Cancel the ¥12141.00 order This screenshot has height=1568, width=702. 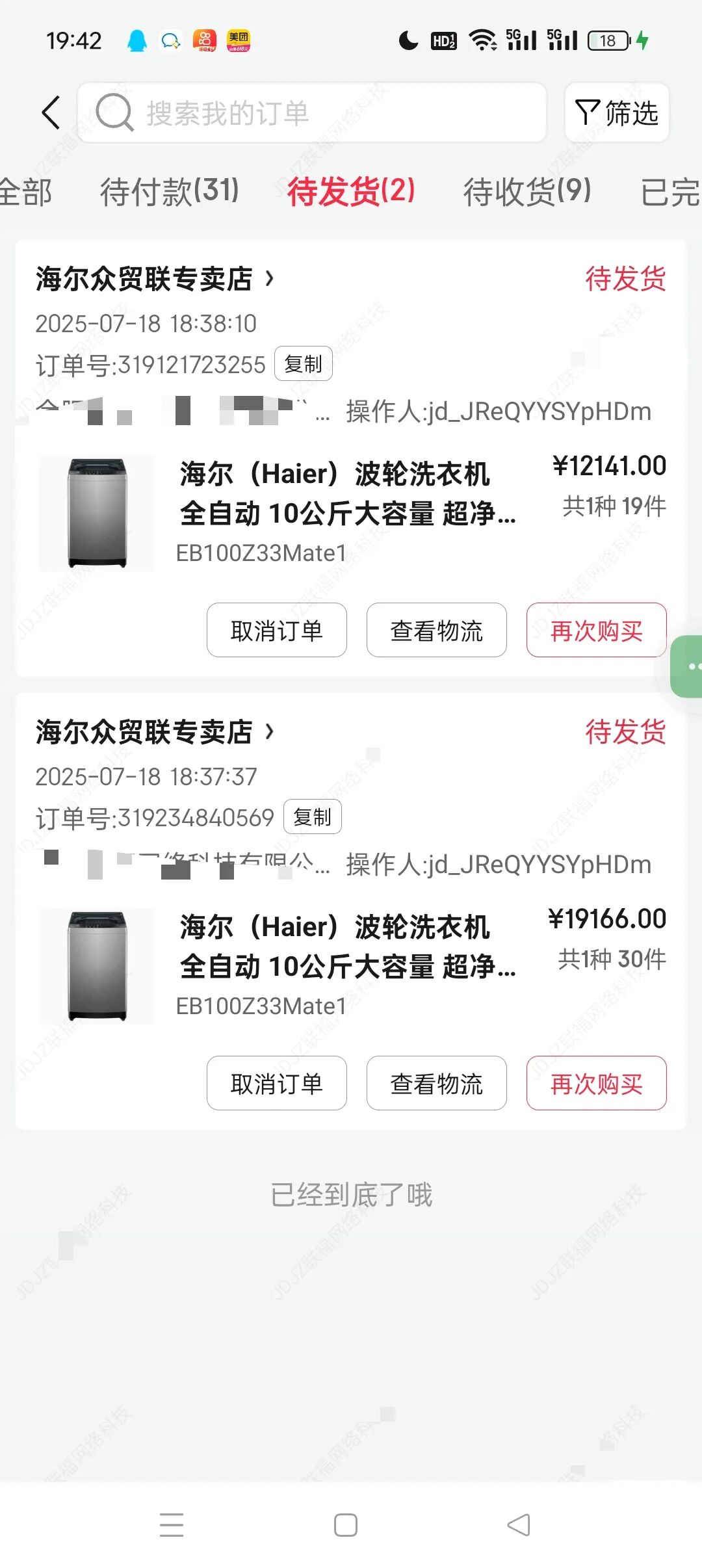point(276,630)
